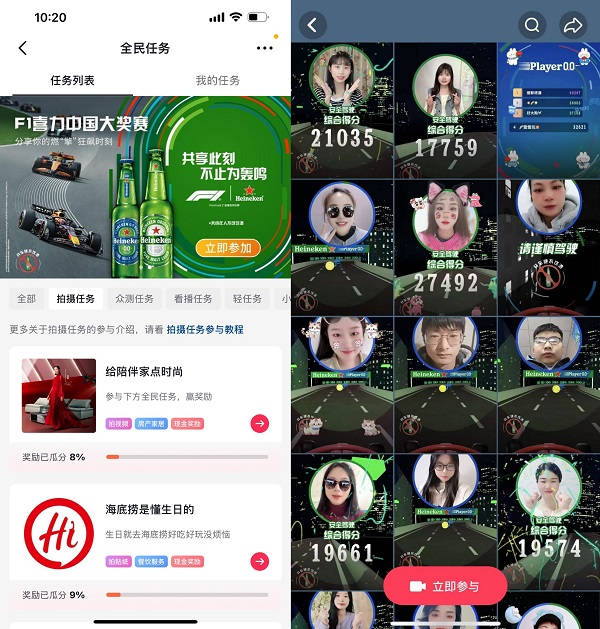
Task: Go back from the 全民任务 page
Action: [x=23, y=48]
